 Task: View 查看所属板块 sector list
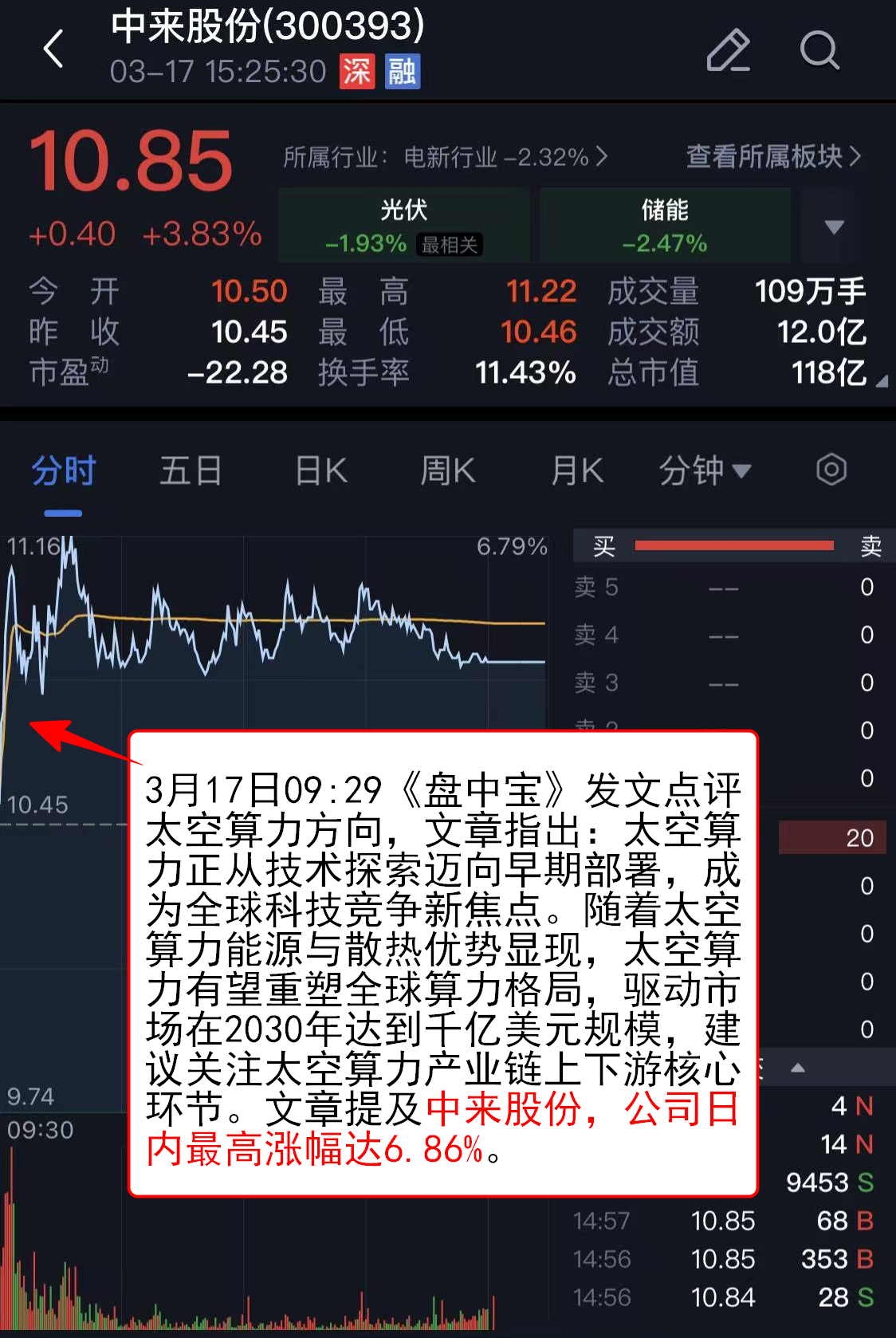pyautogui.click(x=772, y=156)
